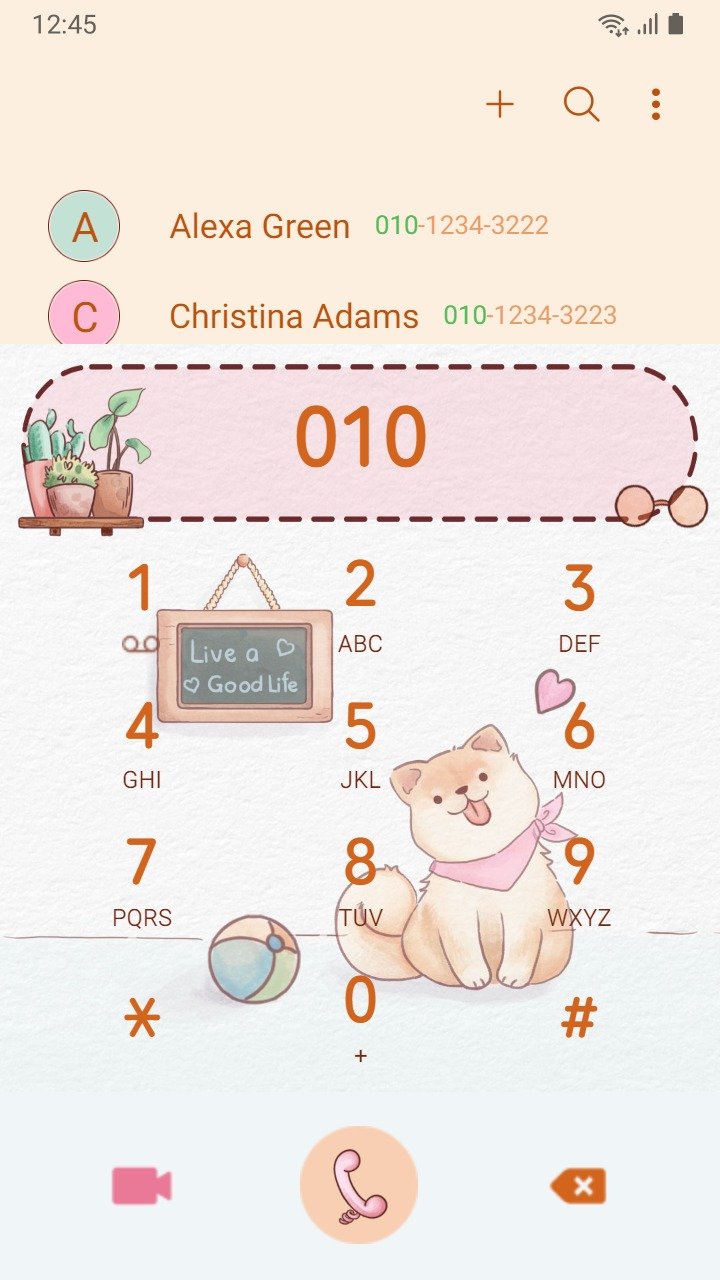
Task: Select the Christina Adams contact suggestion
Action: (360, 316)
